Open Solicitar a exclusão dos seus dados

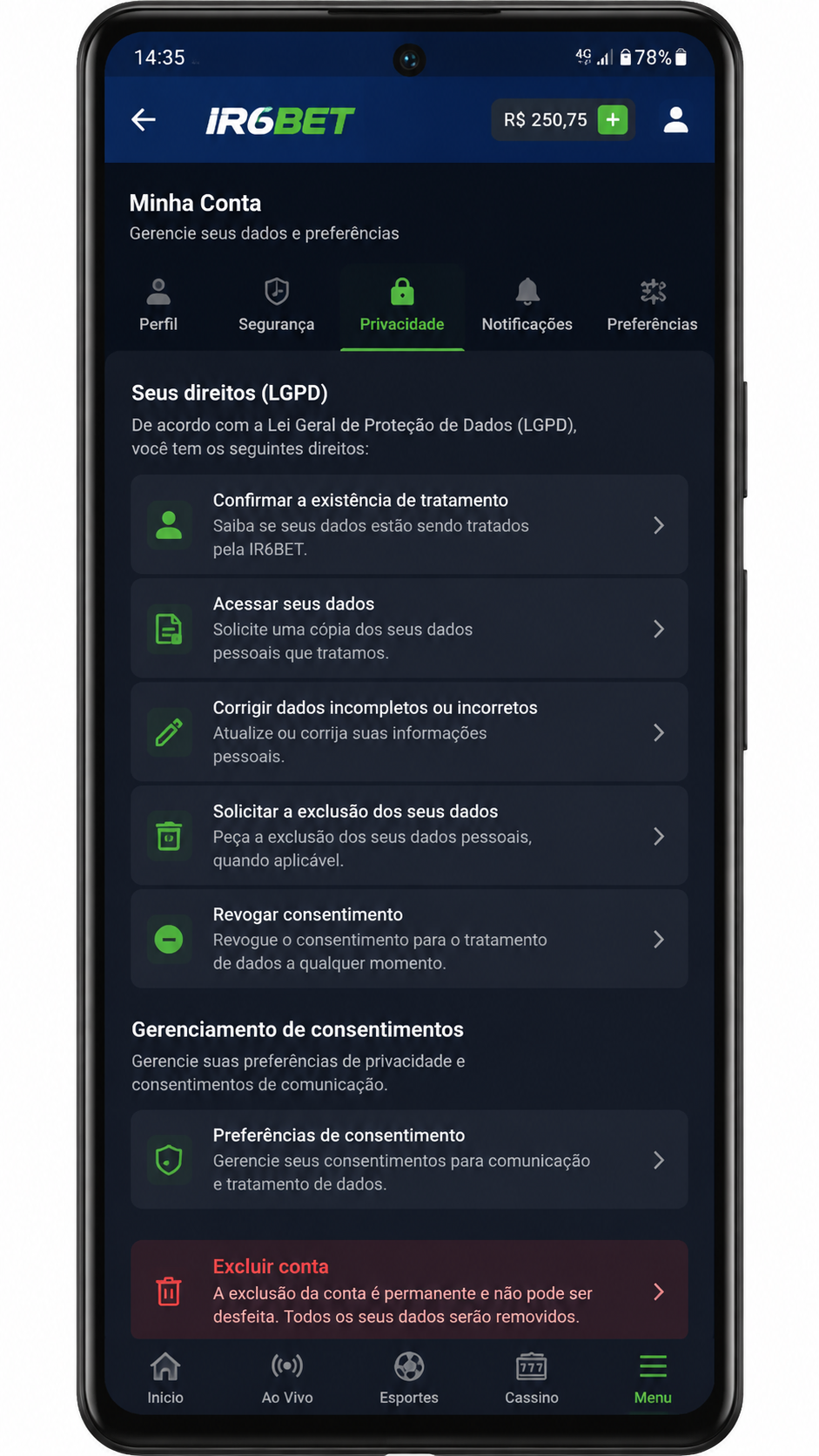[x=409, y=835]
